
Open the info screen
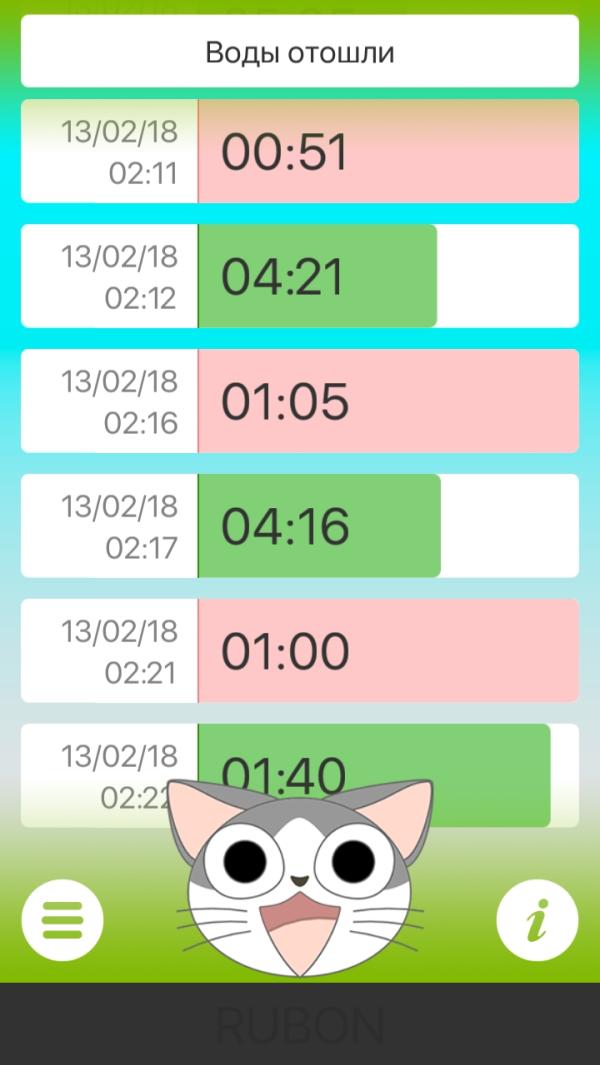537,920
